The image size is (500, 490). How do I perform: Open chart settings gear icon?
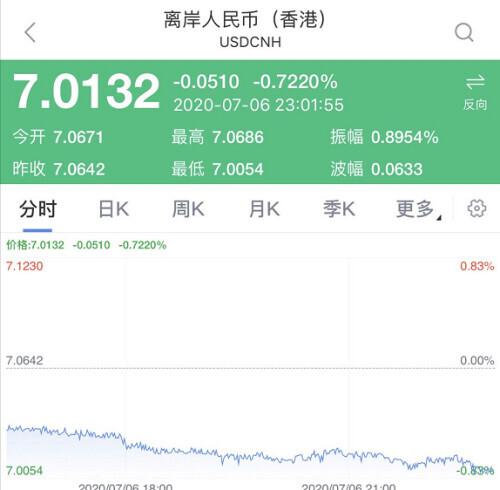click(477, 209)
